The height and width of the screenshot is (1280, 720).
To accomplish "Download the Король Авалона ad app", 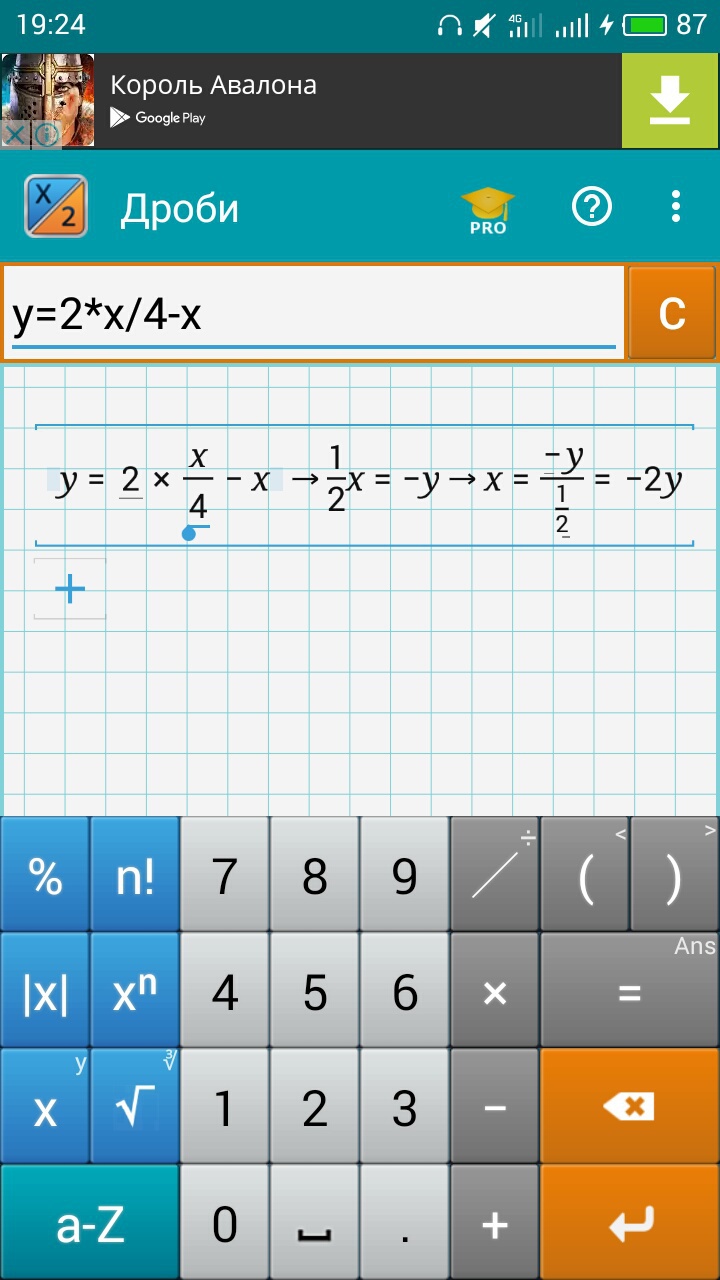I will pos(670,101).
